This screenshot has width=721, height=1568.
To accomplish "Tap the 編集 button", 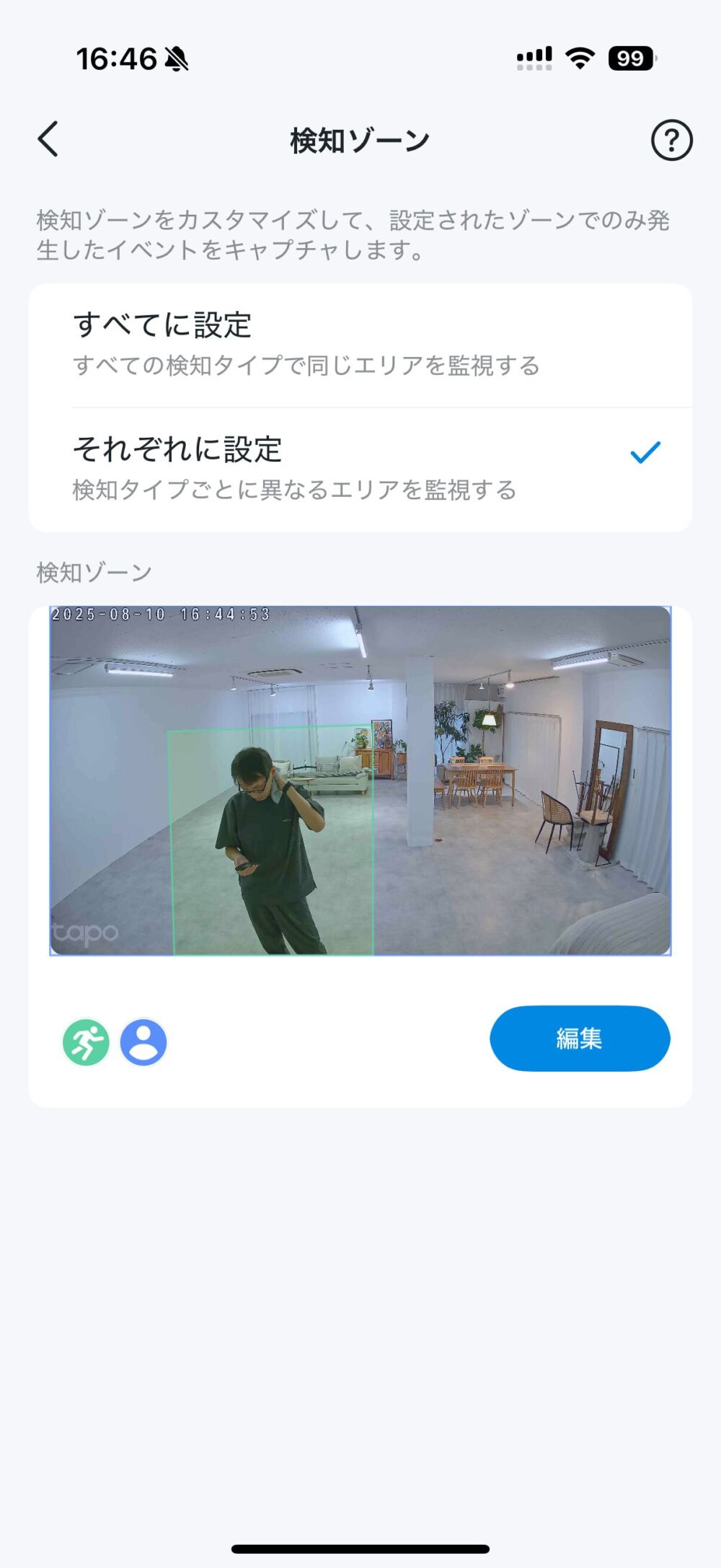I will click(580, 1038).
